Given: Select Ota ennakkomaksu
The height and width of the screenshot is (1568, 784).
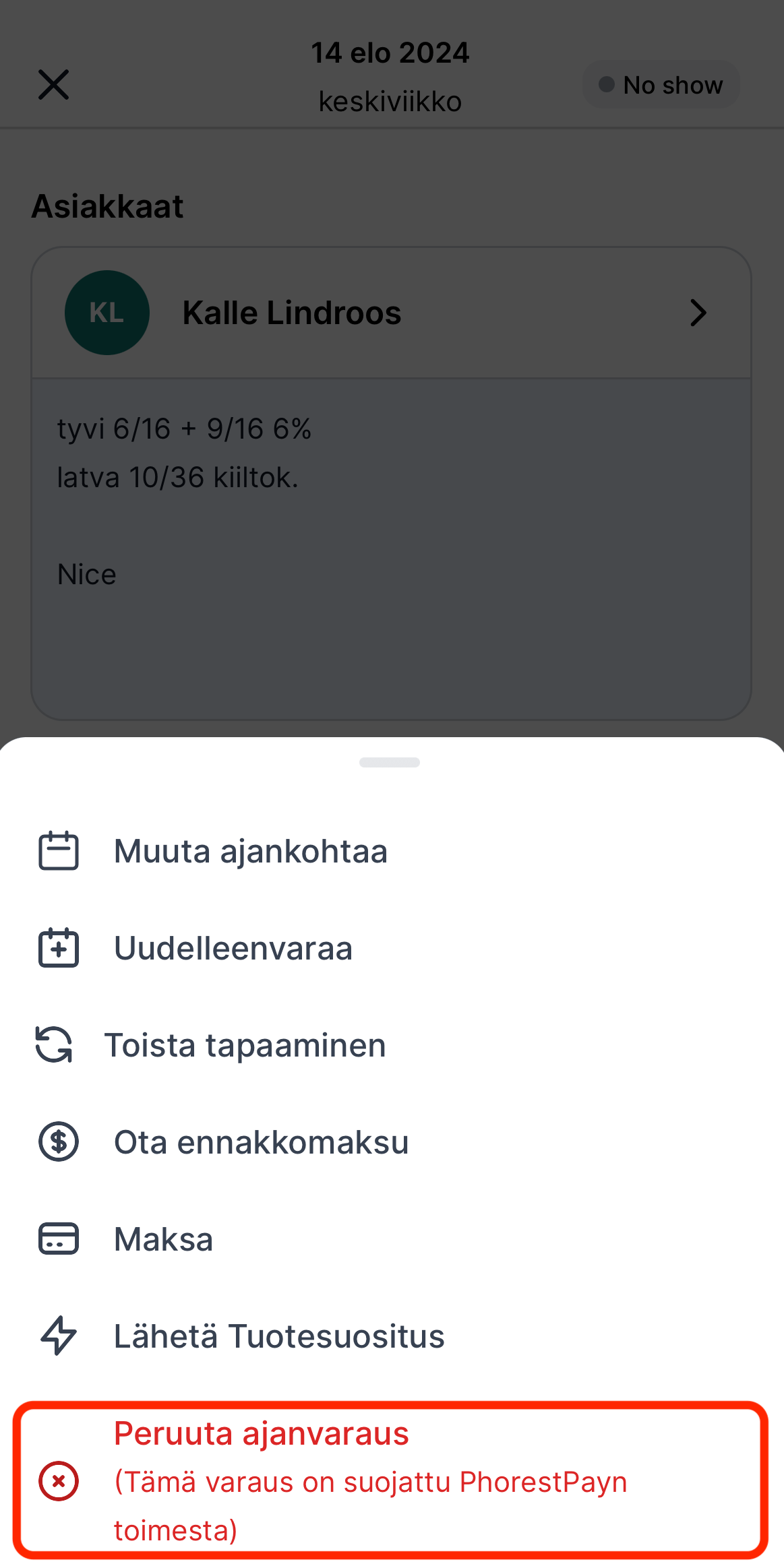Looking at the screenshot, I should [392, 1142].
